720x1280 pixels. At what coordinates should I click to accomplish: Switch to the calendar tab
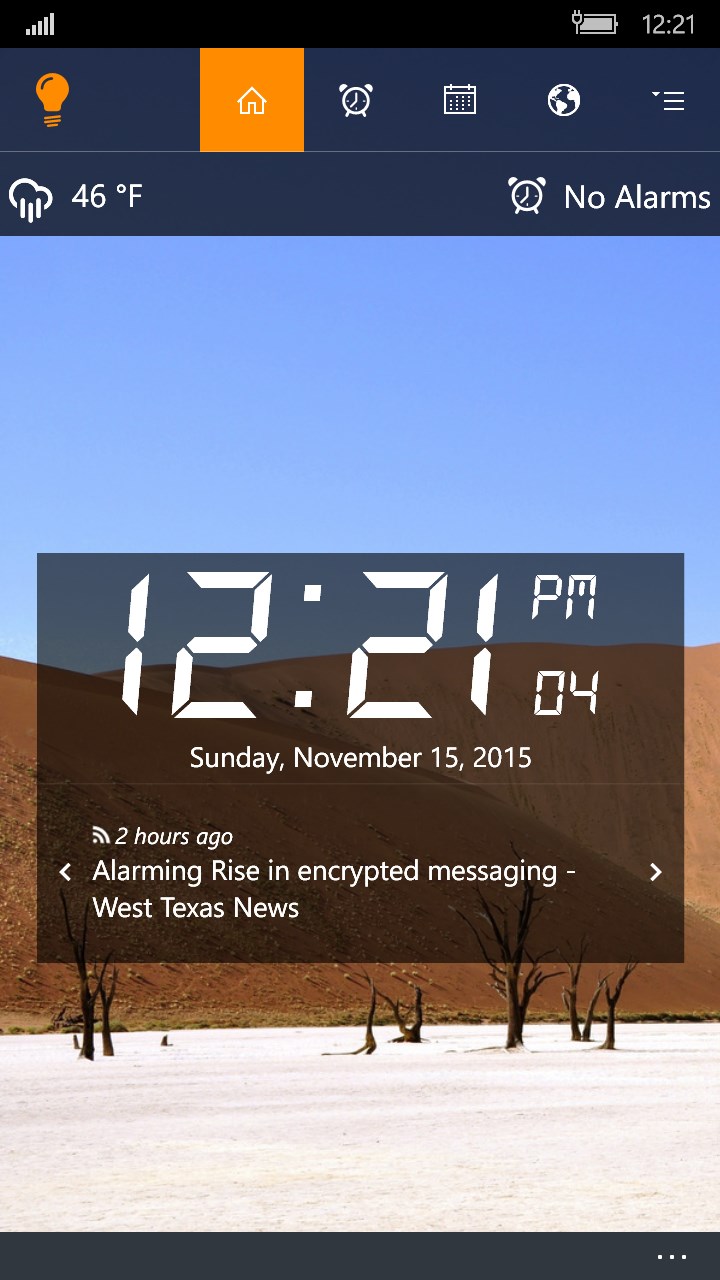[x=460, y=100]
